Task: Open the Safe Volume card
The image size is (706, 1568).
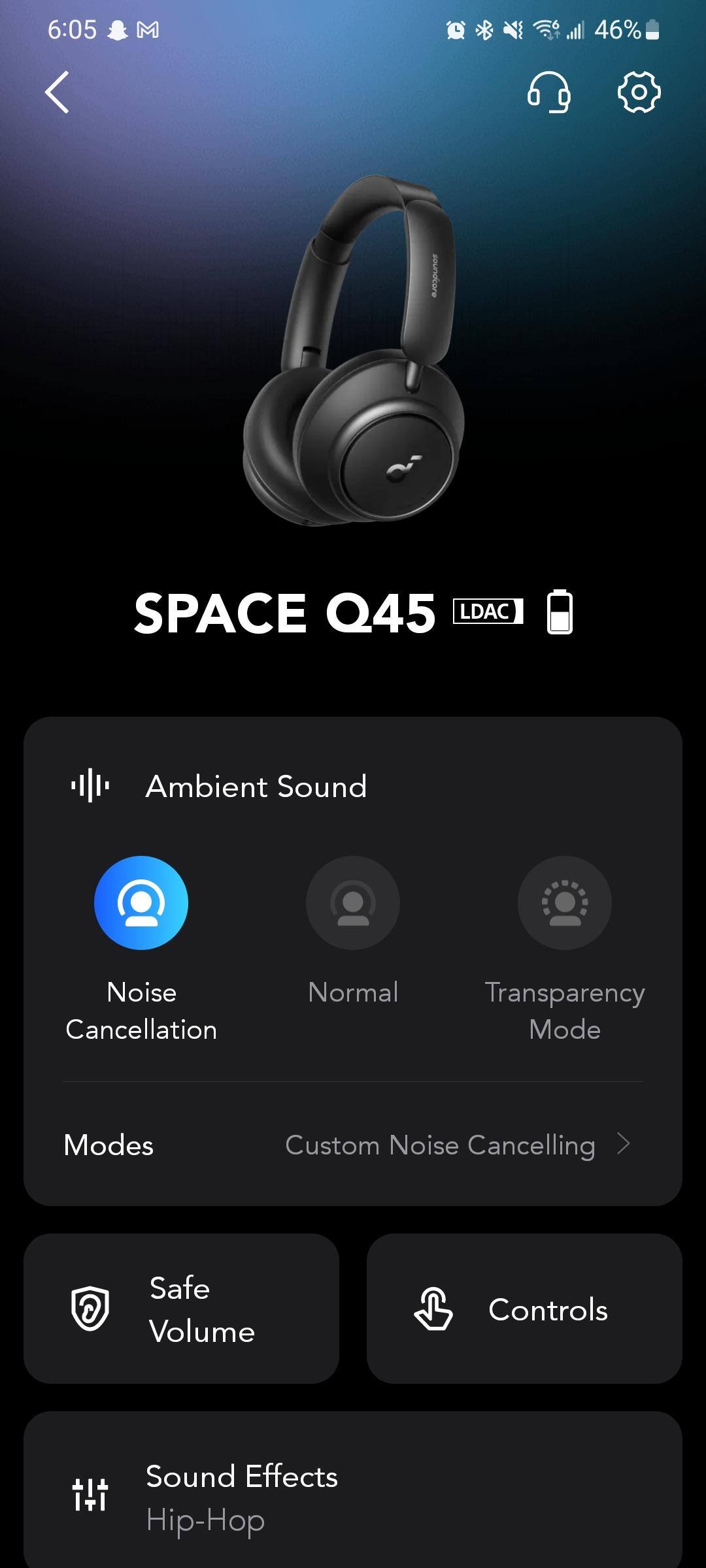Action: coord(181,1309)
